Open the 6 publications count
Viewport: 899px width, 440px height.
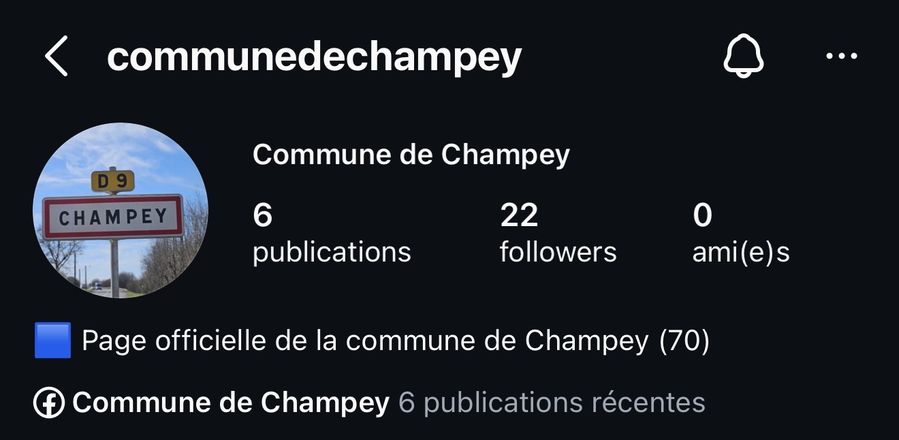pos(331,233)
